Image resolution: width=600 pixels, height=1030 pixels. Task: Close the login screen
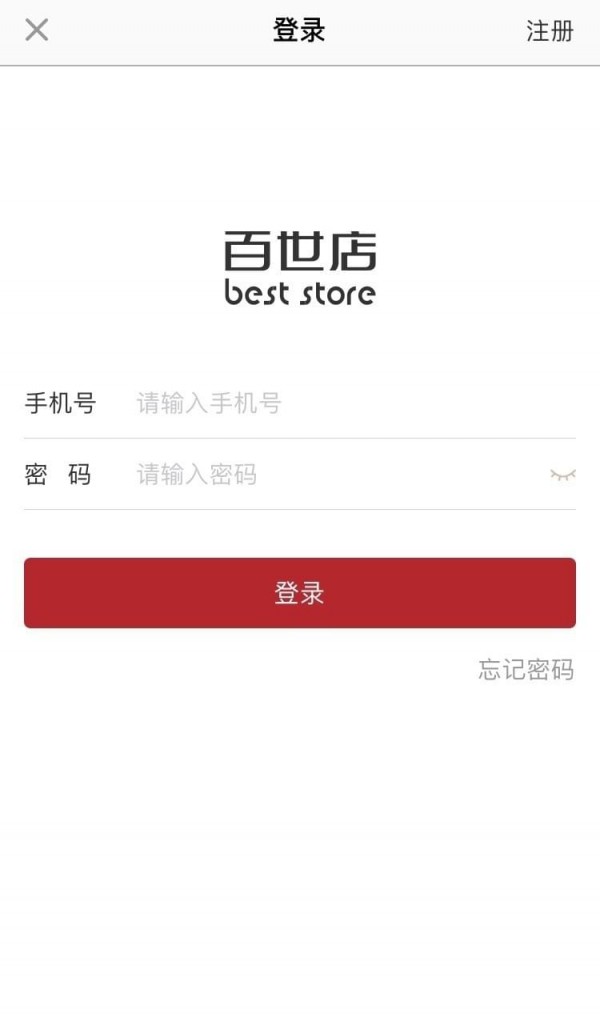(36, 30)
